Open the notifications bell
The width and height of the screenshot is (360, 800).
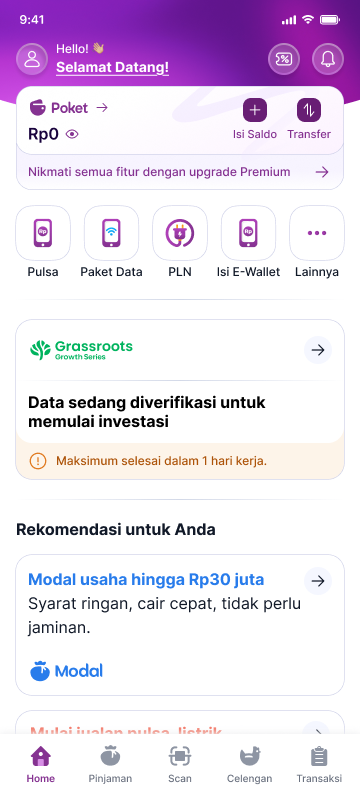pyautogui.click(x=328, y=59)
